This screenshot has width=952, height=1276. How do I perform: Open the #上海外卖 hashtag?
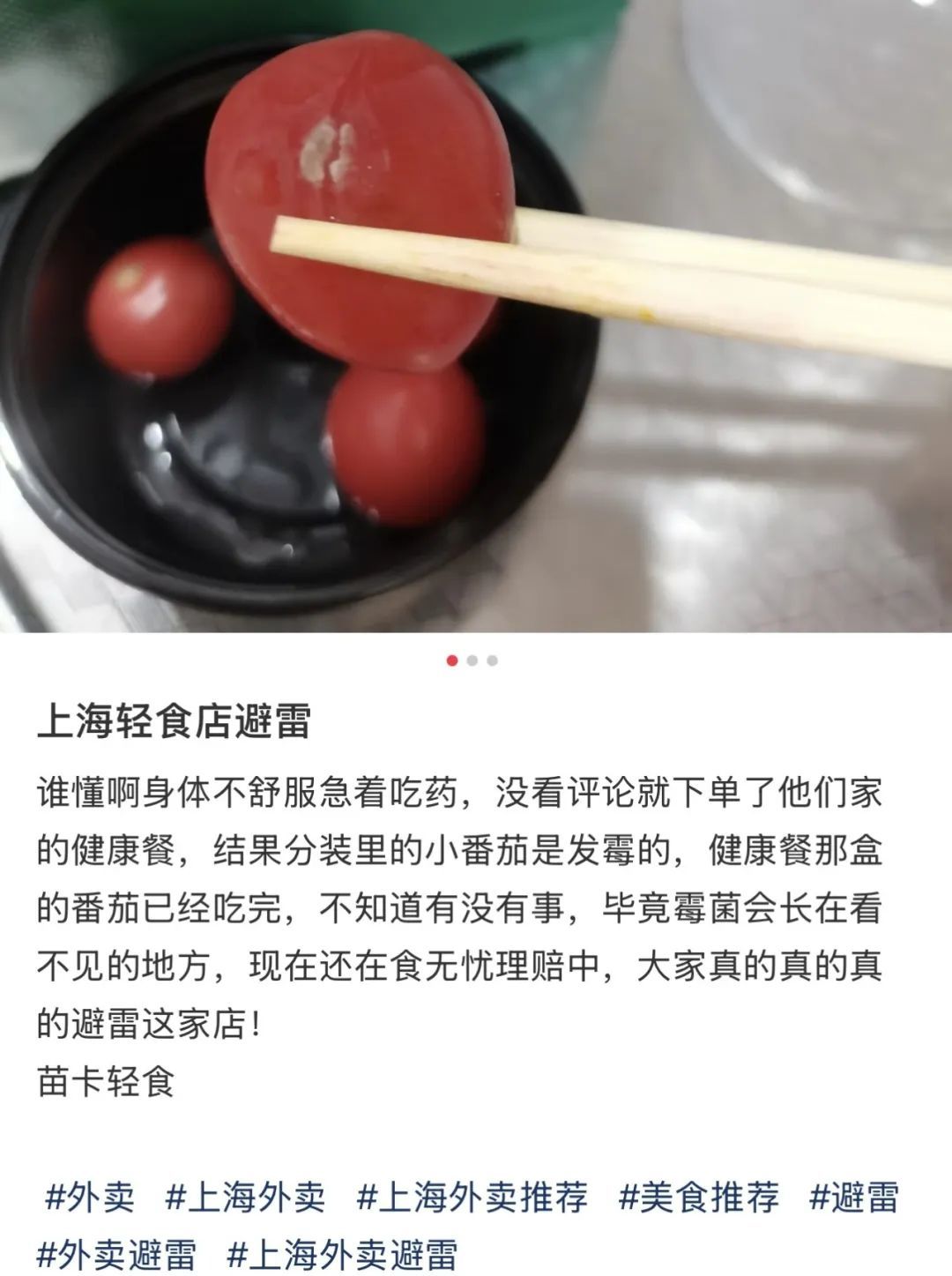[246, 1198]
